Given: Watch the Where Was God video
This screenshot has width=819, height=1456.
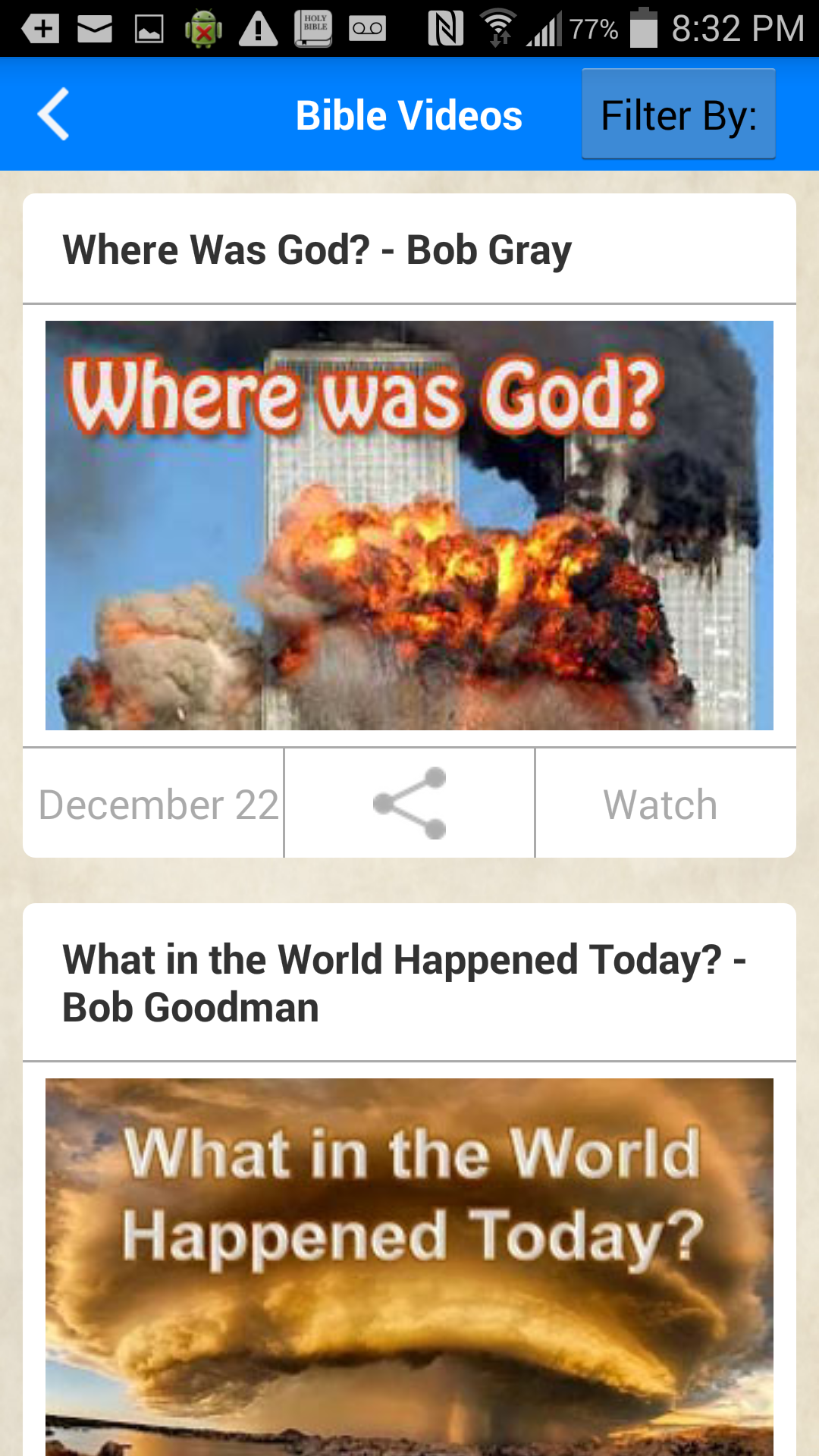Looking at the screenshot, I should point(660,802).
